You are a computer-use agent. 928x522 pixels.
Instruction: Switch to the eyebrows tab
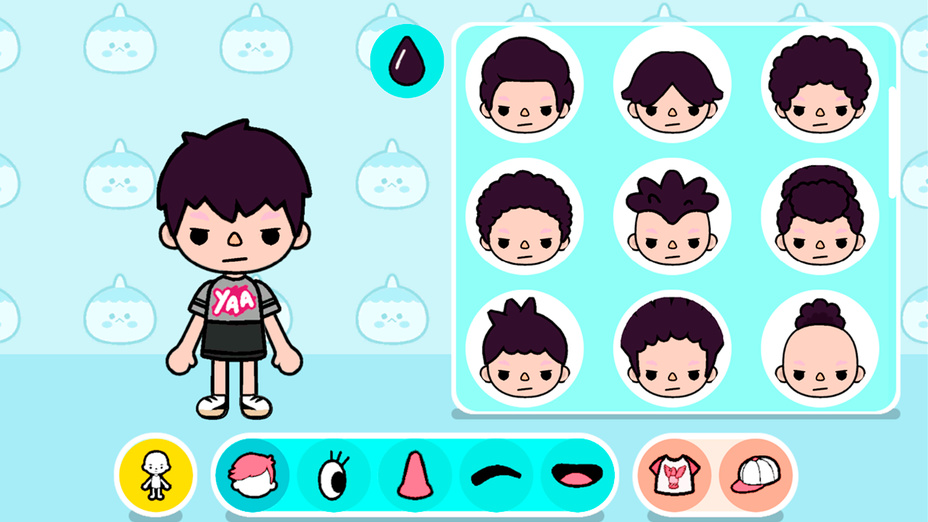pyautogui.click(x=496, y=474)
